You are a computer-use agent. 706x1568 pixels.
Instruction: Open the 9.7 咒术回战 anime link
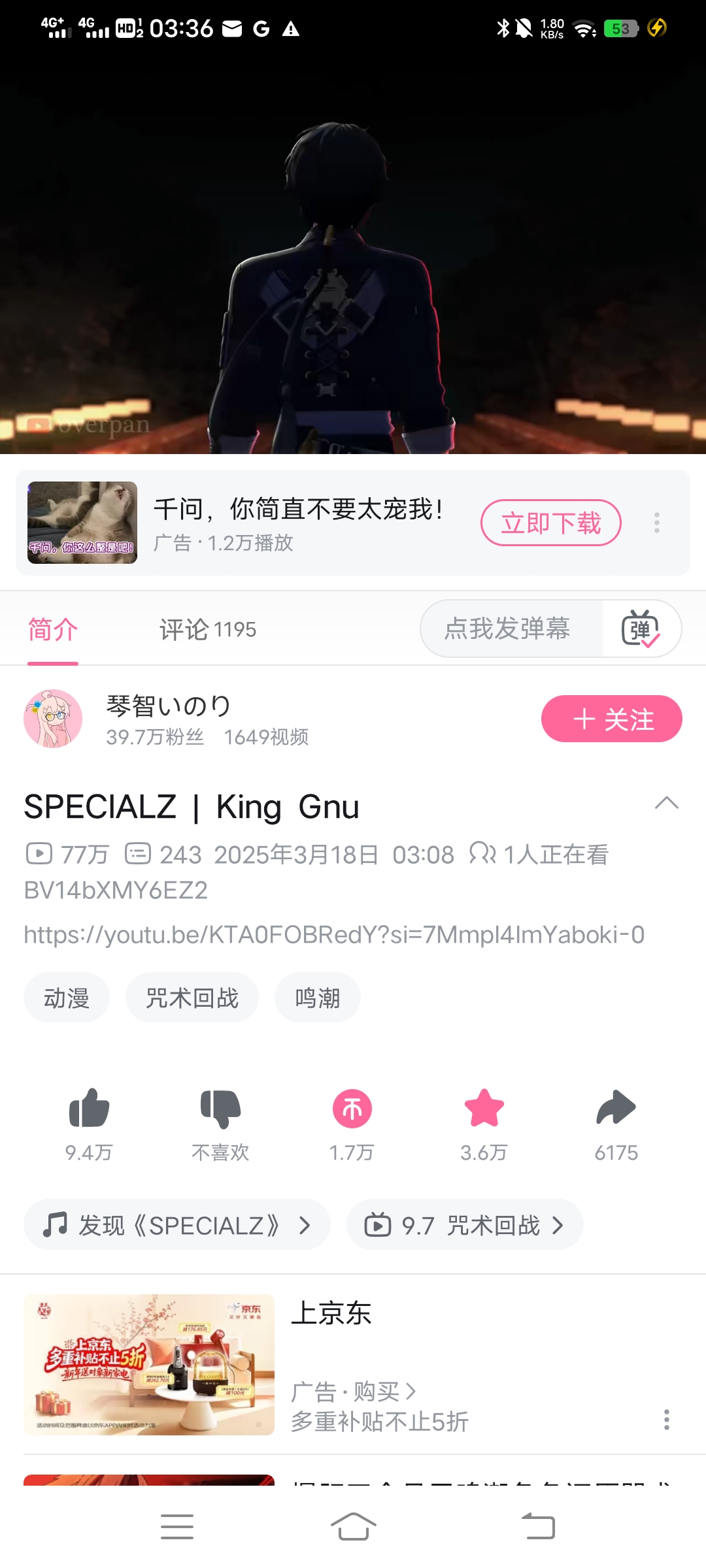(x=465, y=1225)
